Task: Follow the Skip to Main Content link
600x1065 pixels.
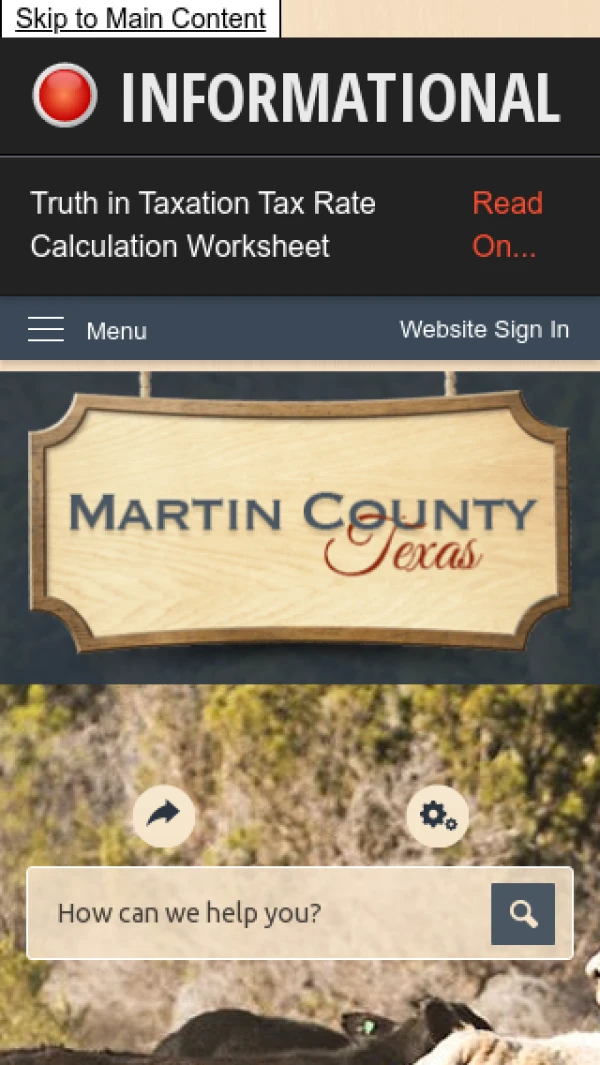Action: tap(141, 18)
